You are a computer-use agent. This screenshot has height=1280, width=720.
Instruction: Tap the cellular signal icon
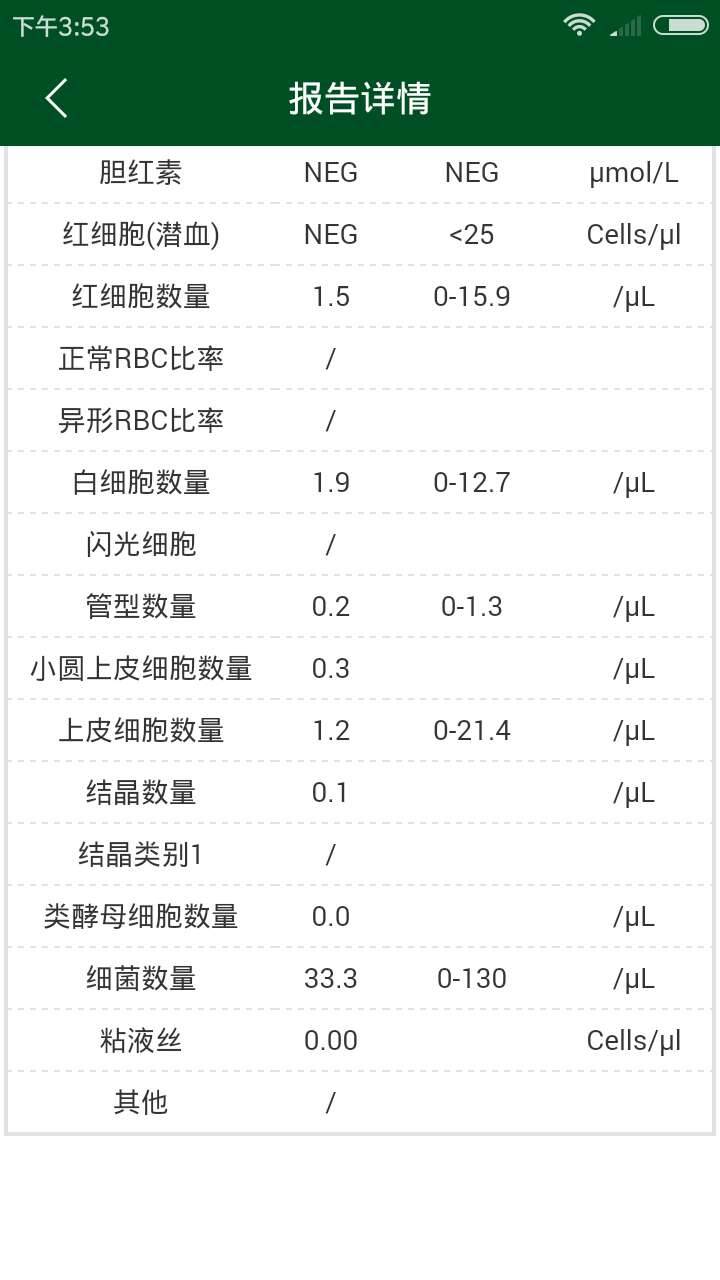(625, 24)
